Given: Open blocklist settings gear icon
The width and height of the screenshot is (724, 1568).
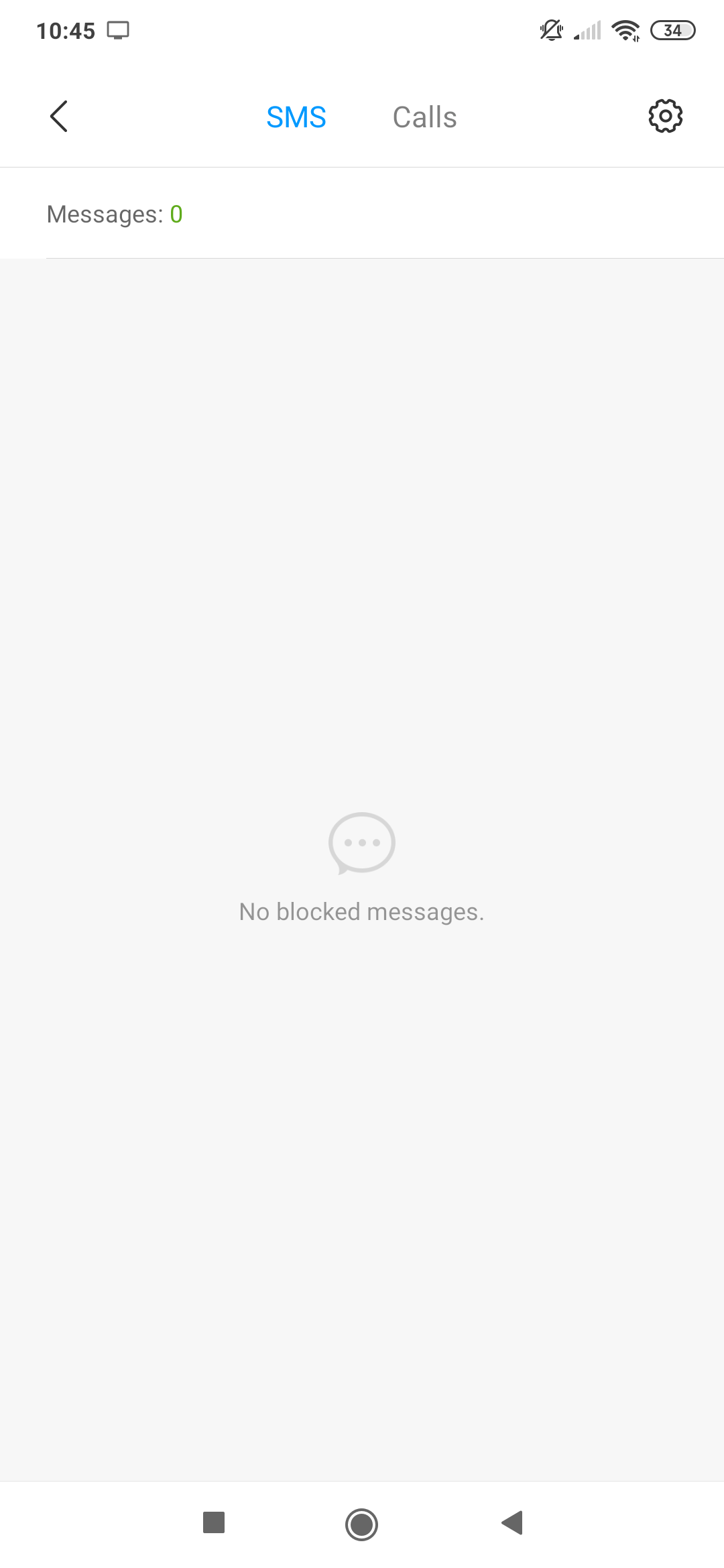Looking at the screenshot, I should point(665,117).
